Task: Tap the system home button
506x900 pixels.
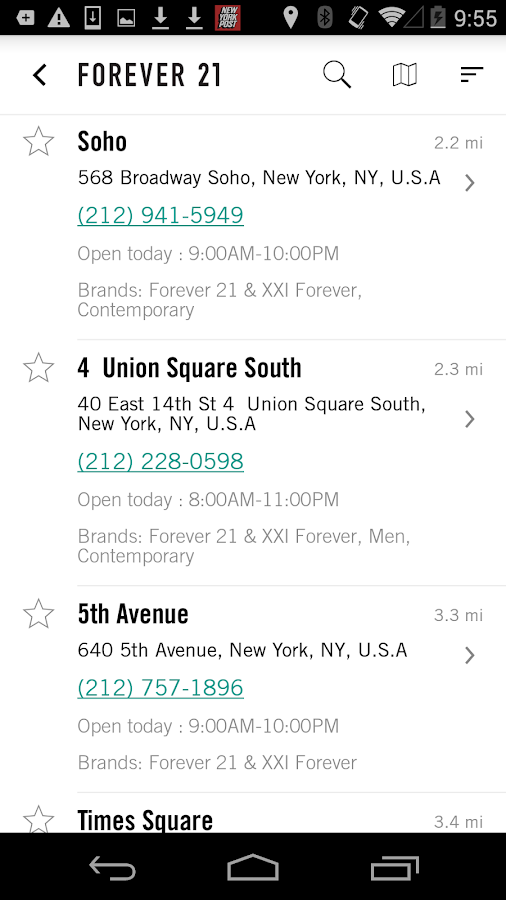Action: click(252, 867)
